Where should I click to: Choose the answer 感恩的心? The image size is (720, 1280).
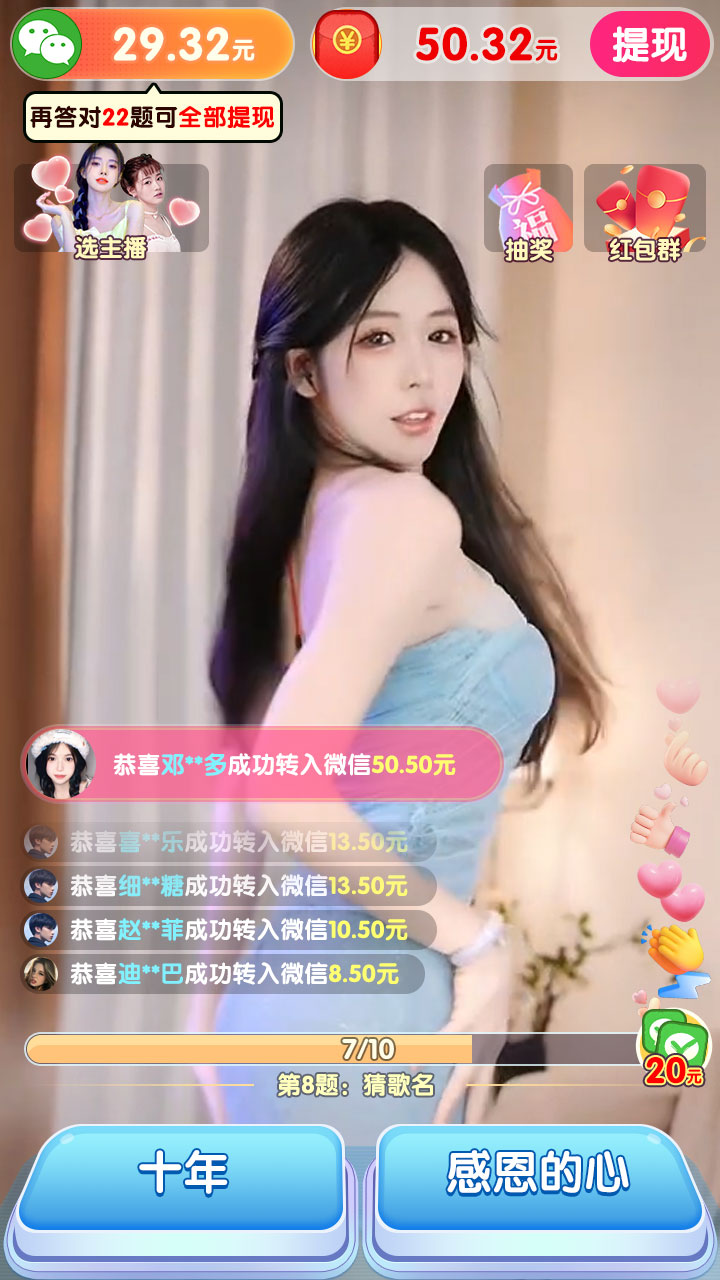pos(538,1174)
